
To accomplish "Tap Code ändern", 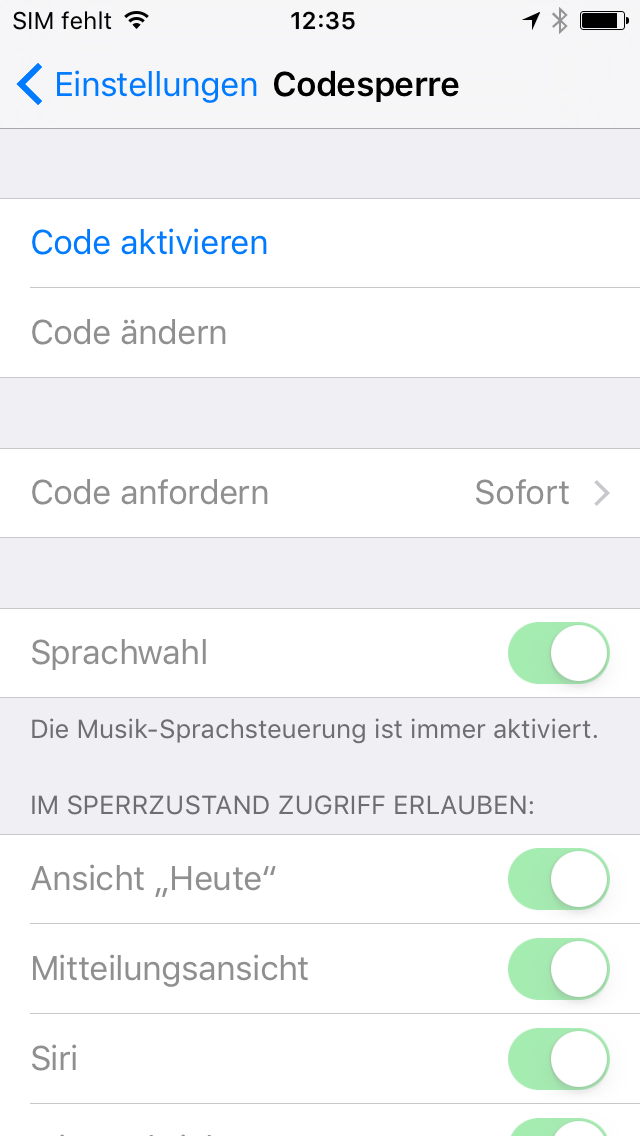I will [x=129, y=333].
